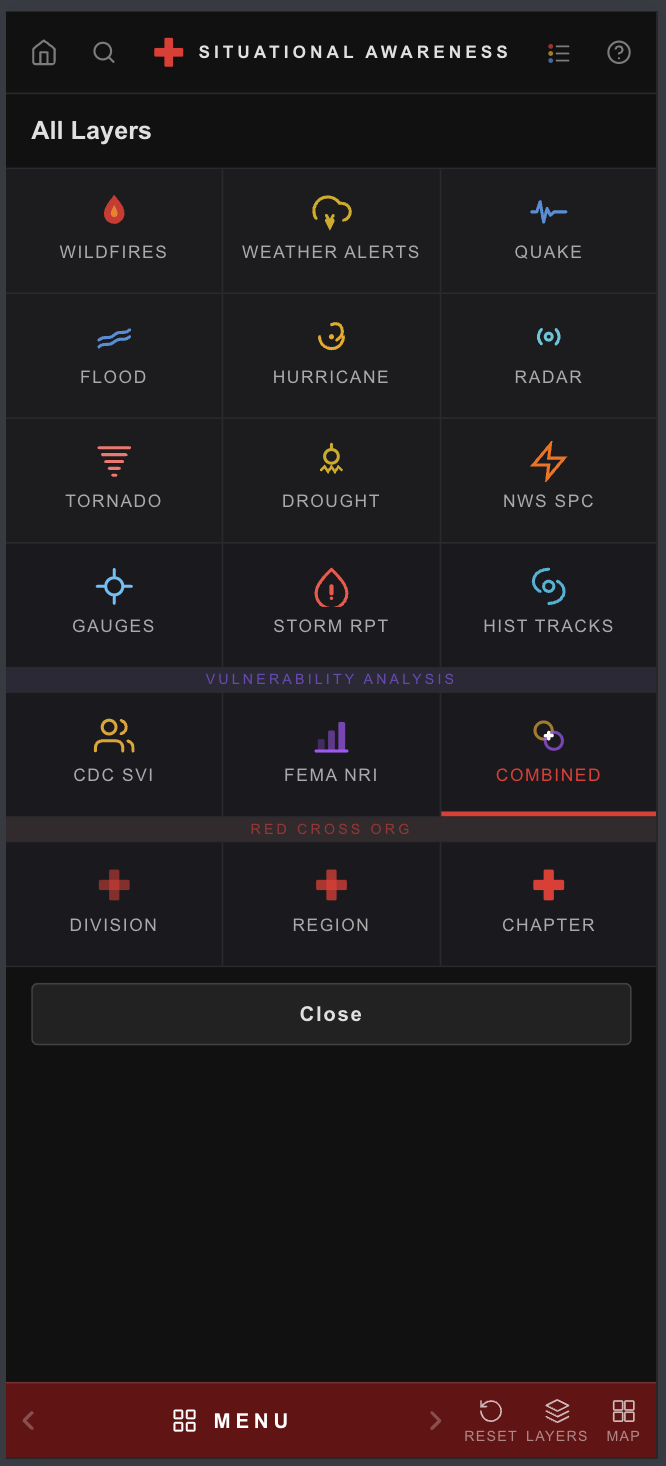The image size is (666, 1466).
Task: Select the FEMA NRI layer
Action: coord(331,754)
